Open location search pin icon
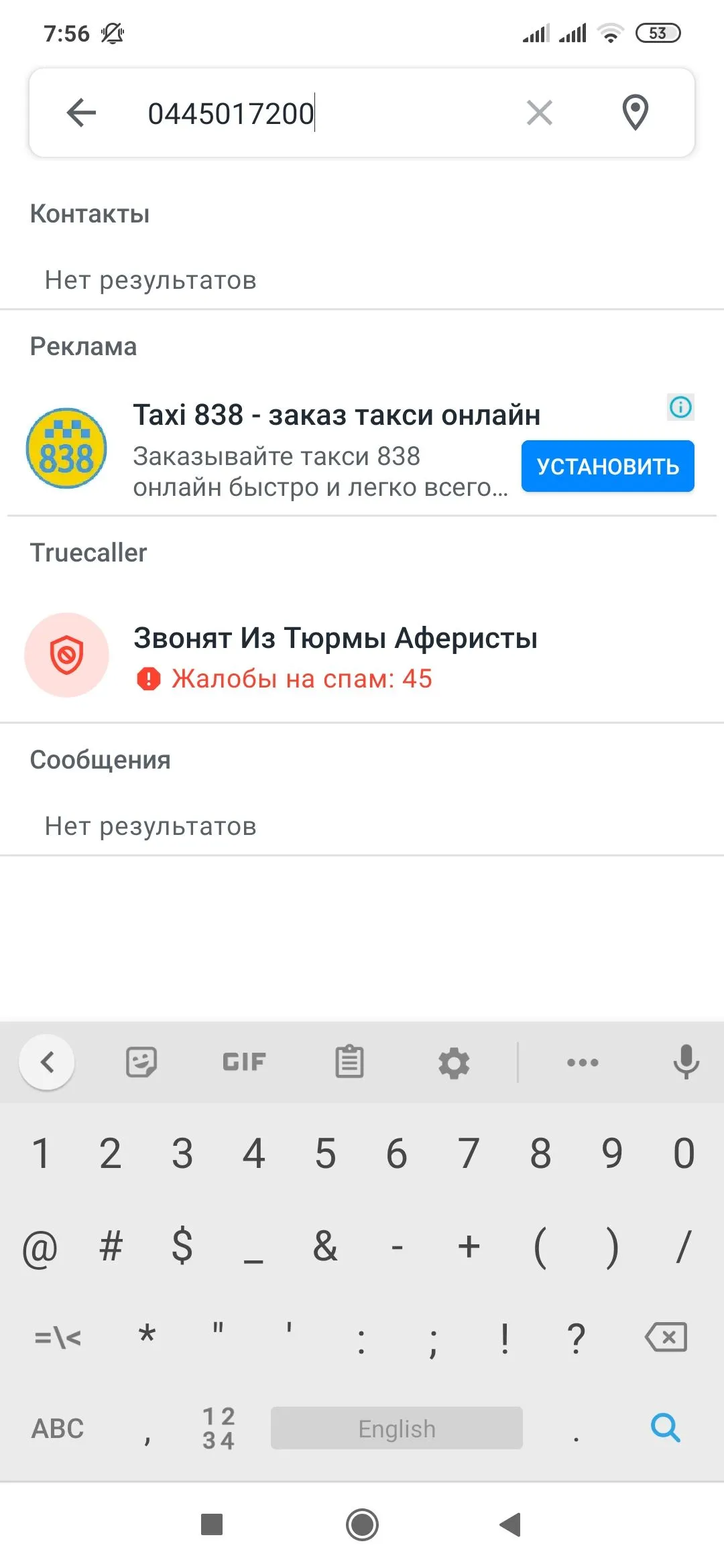 click(635, 113)
